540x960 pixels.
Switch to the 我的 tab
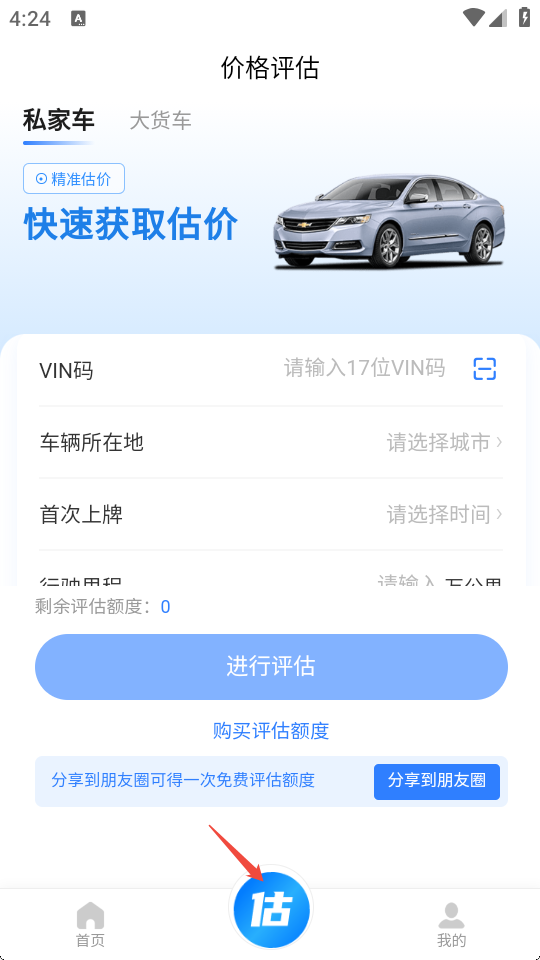point(451,924)
